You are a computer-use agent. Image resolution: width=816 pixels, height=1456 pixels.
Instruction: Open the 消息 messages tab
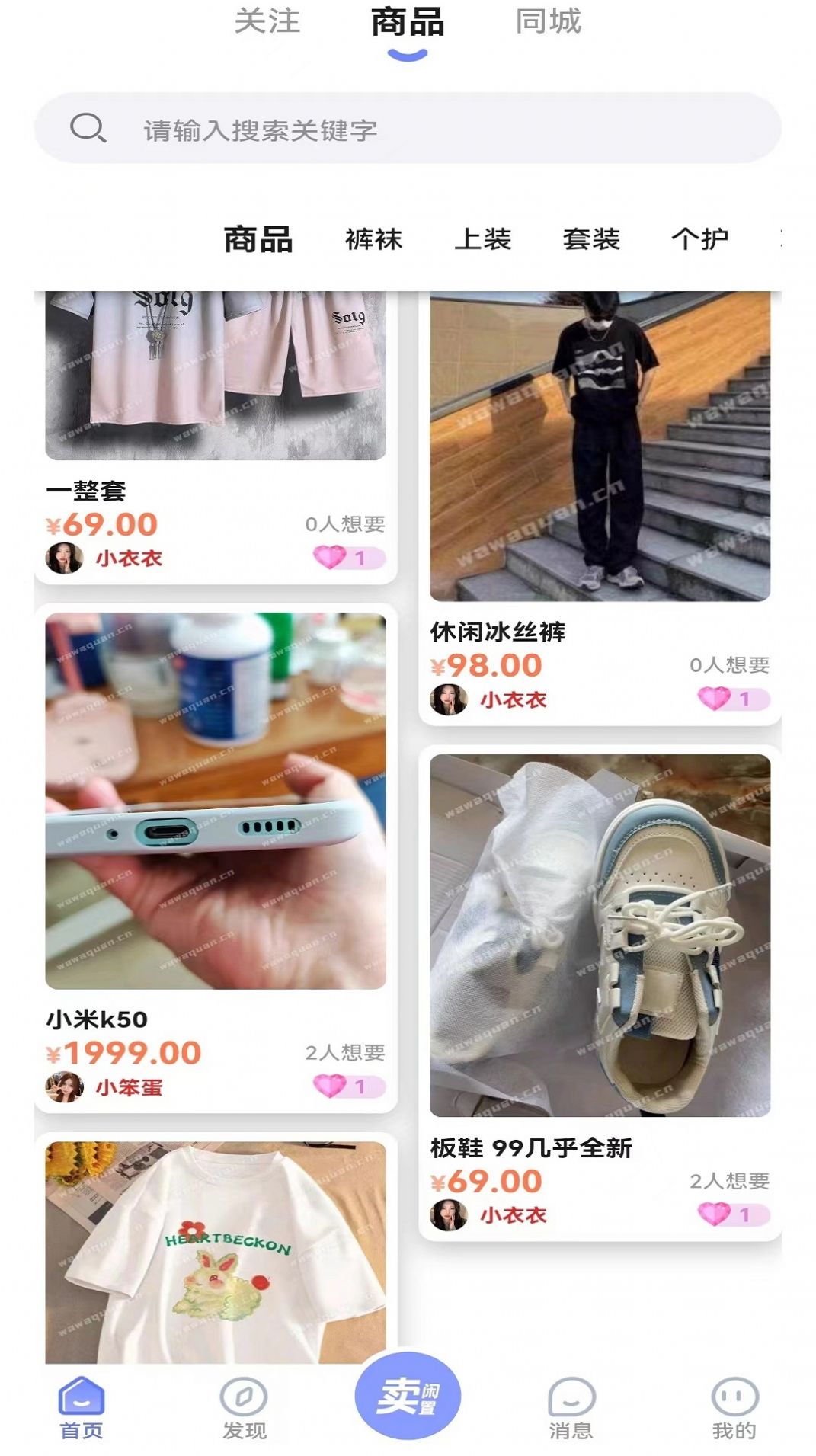(x=571, y=1408)
